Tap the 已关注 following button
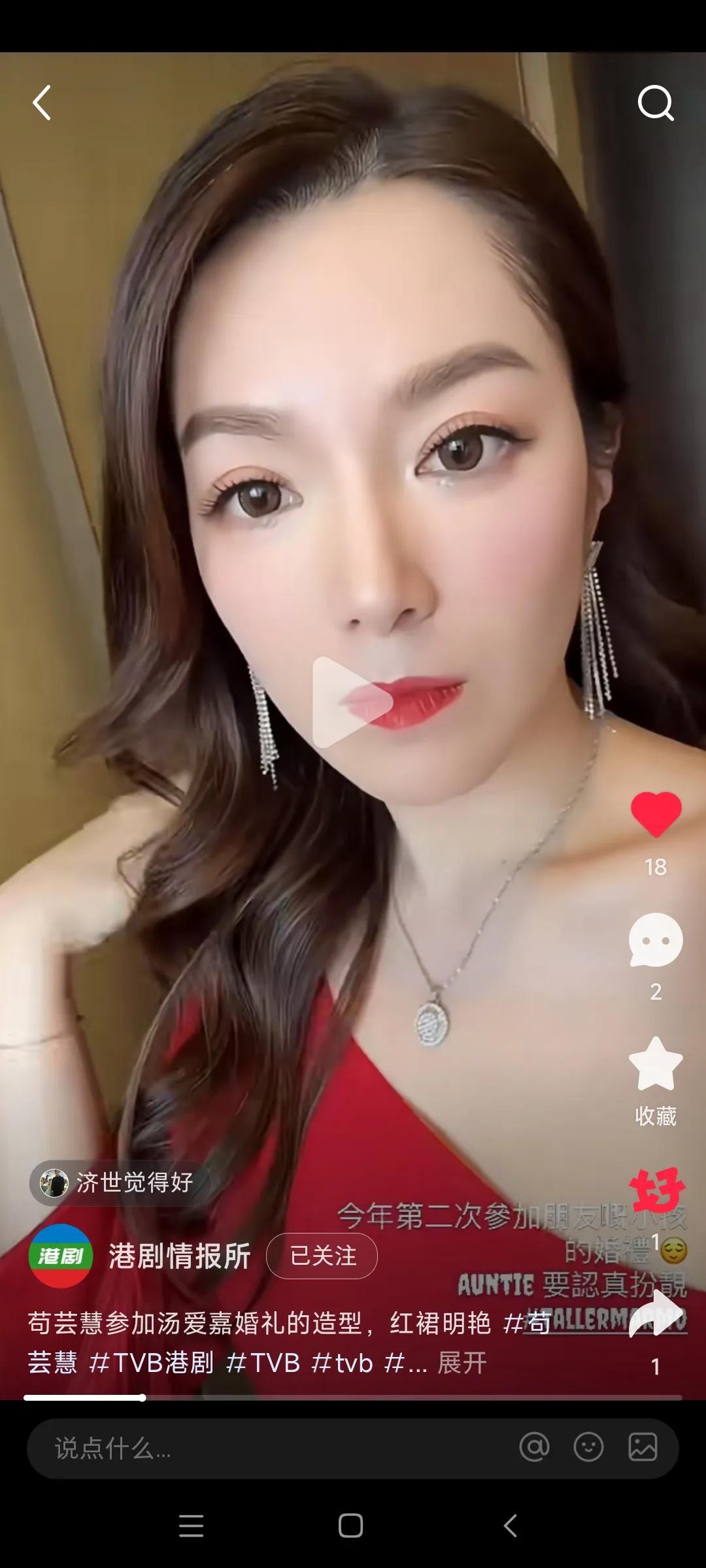 tap(322, 1256)
